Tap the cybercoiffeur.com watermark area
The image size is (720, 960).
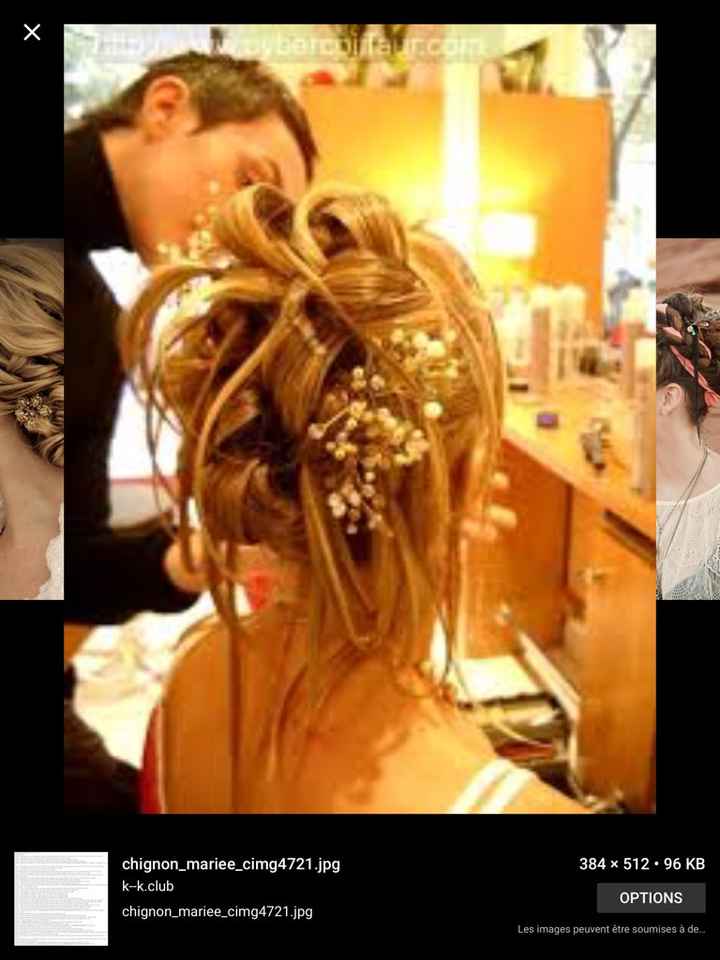290,45
